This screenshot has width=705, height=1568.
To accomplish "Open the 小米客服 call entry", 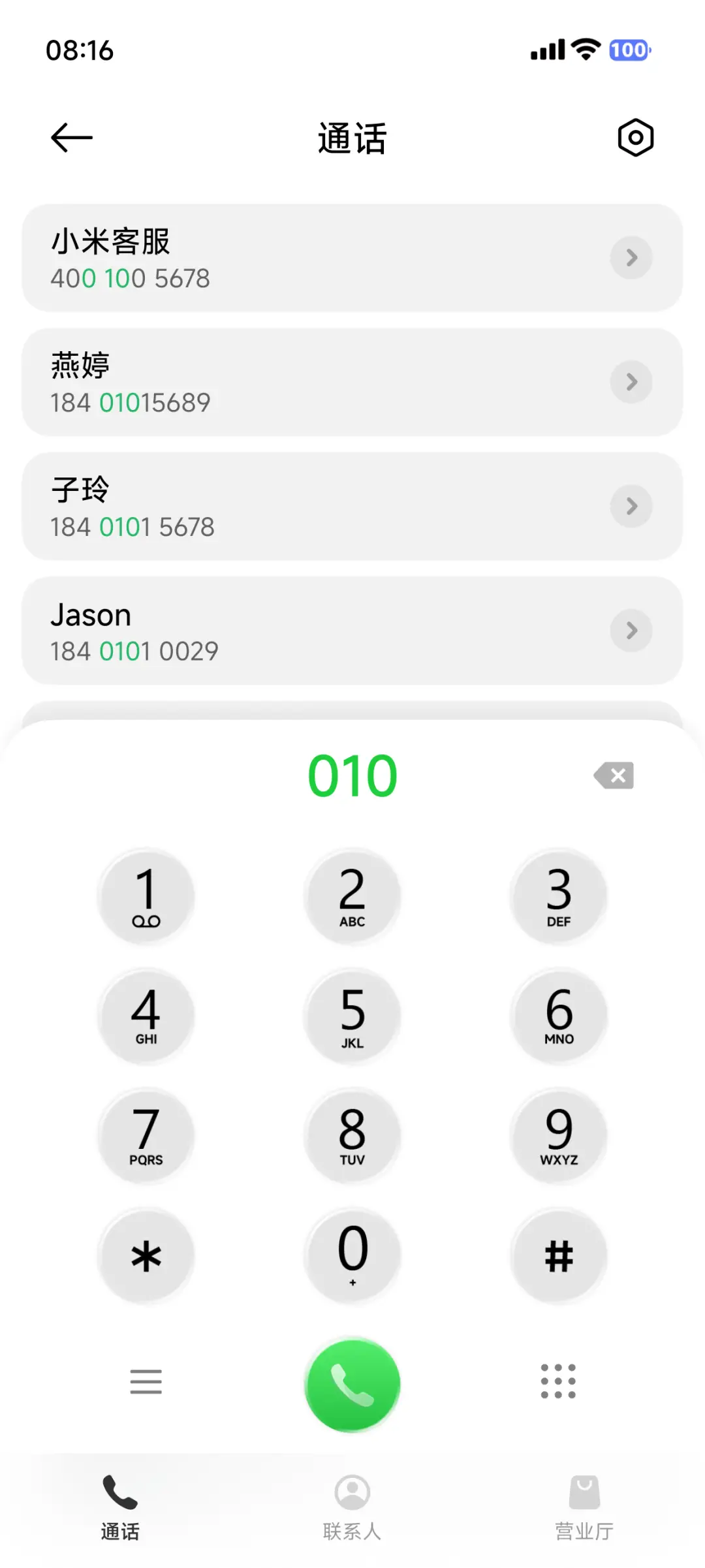I will coord(294,258).
